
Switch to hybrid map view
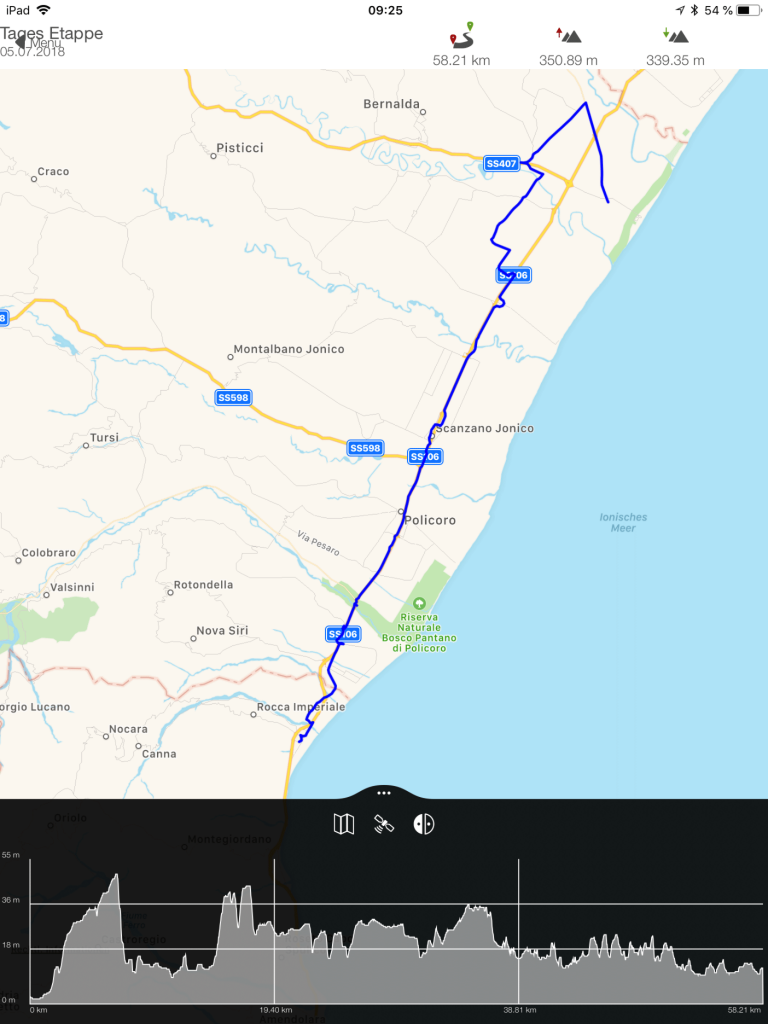click(x=424, y=824)
